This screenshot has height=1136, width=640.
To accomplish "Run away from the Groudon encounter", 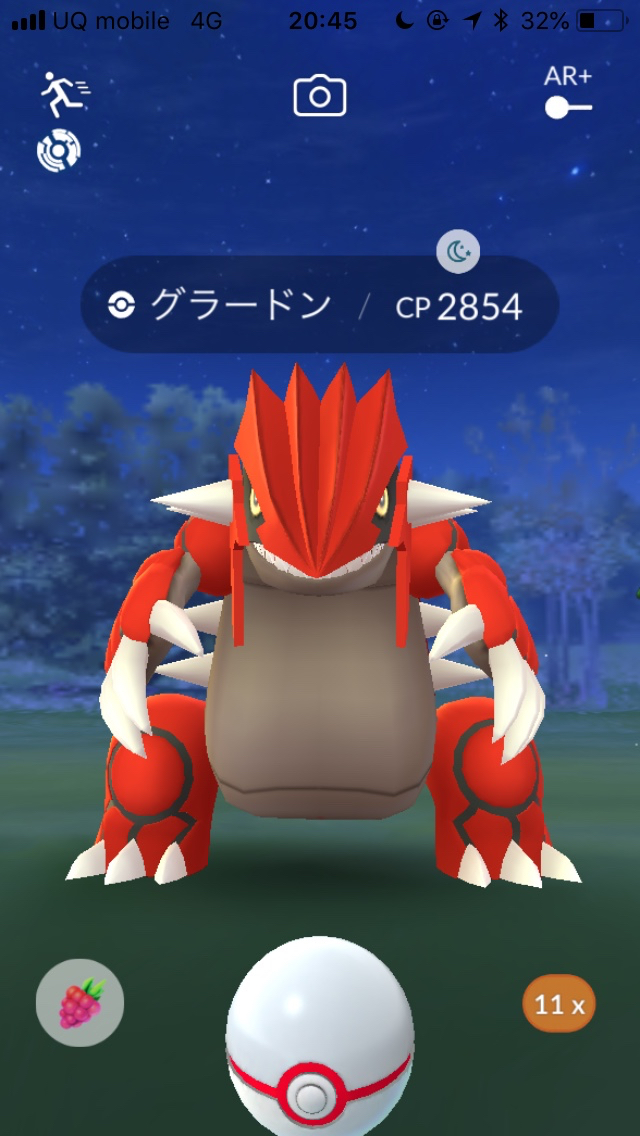I will click(x=64, y=94).
